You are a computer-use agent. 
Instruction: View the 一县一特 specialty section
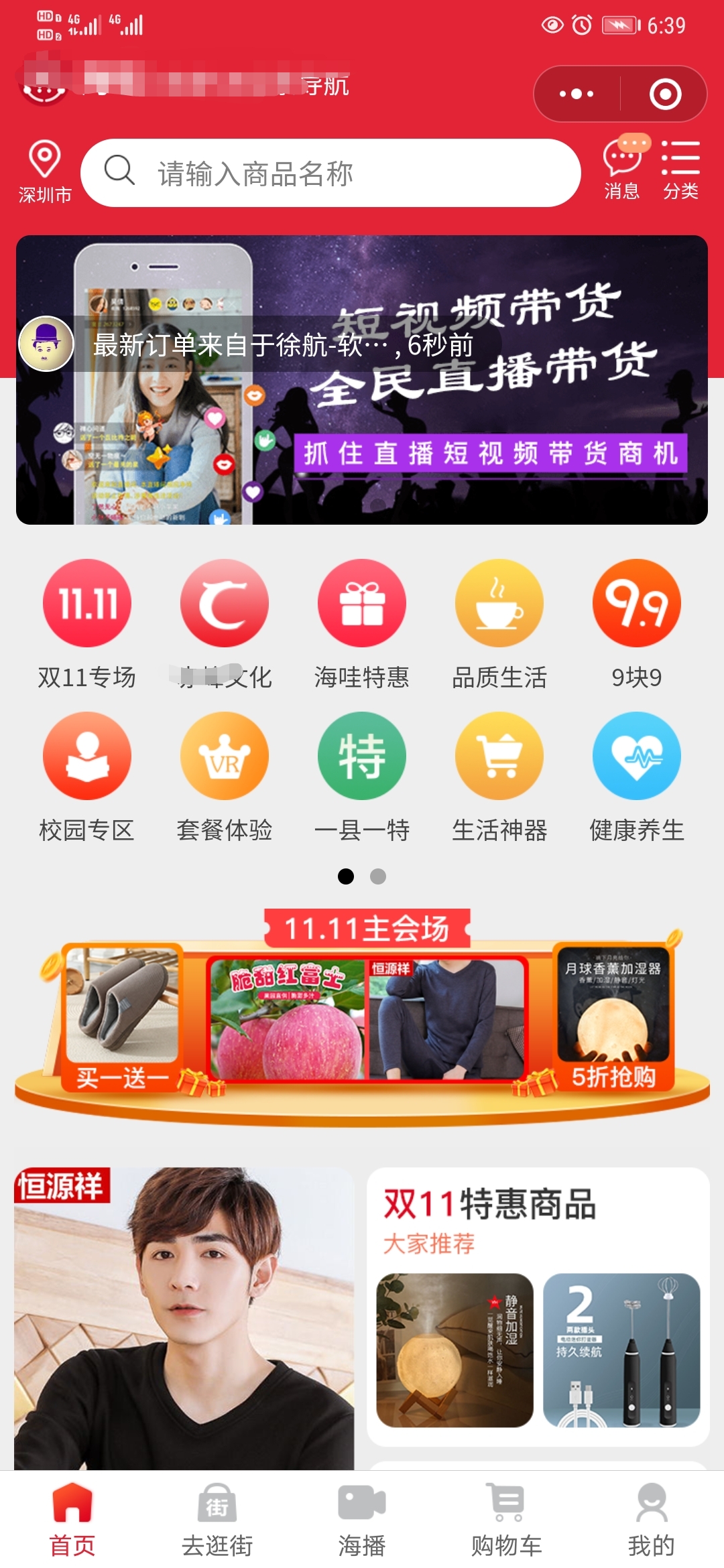(x=362, y=776)
